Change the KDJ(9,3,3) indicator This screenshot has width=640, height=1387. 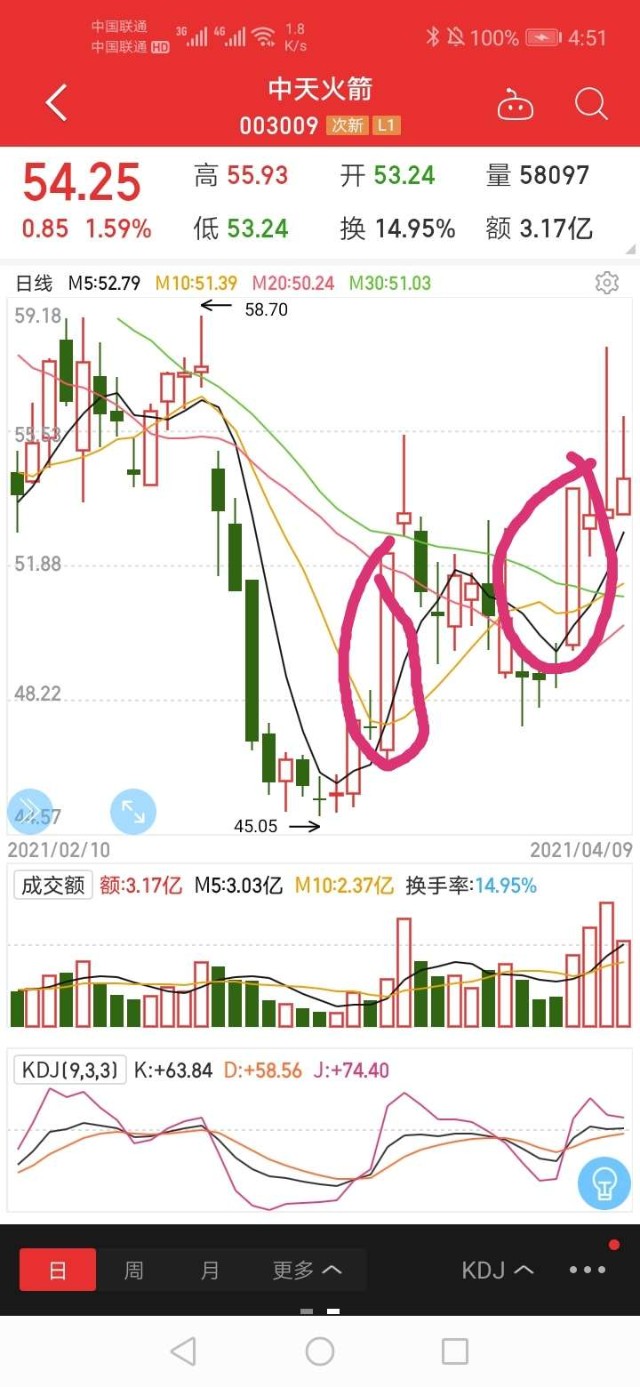point(70,1070)
